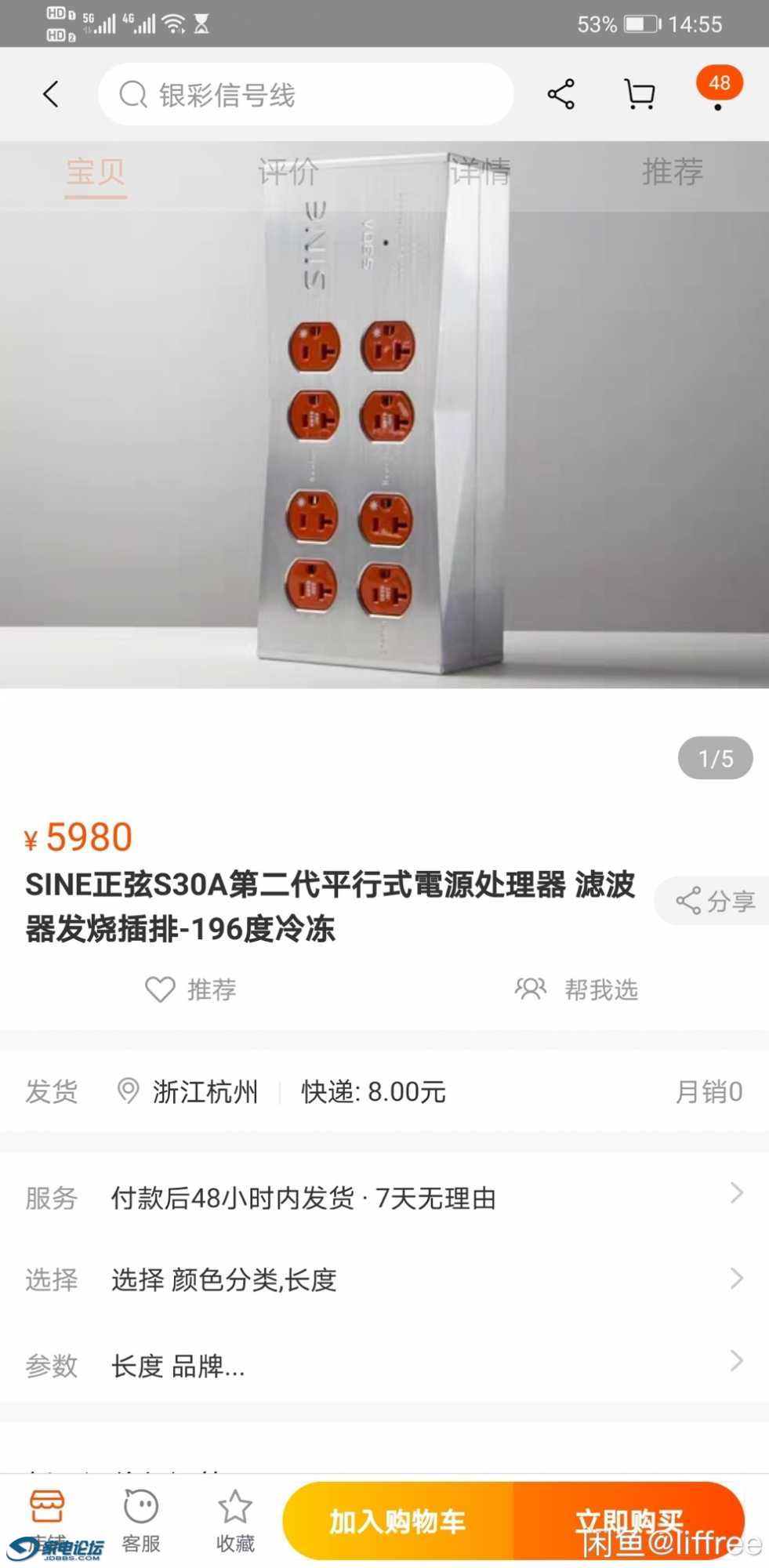Tap the search box with 银彩信号线

click(x=306, y=95)
